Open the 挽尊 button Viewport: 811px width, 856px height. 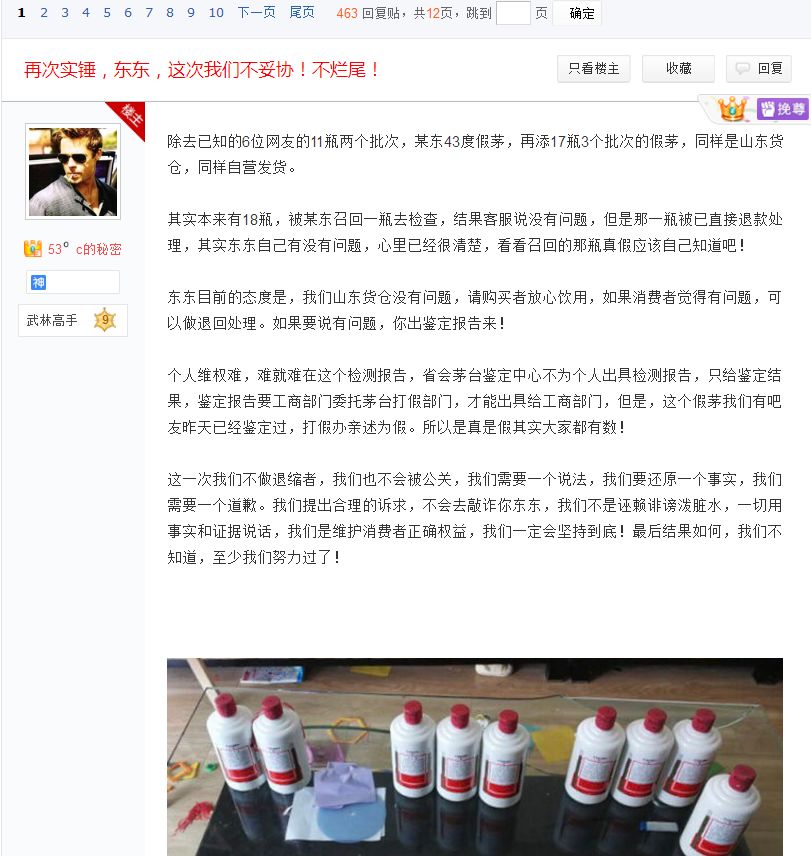point(782,109)
